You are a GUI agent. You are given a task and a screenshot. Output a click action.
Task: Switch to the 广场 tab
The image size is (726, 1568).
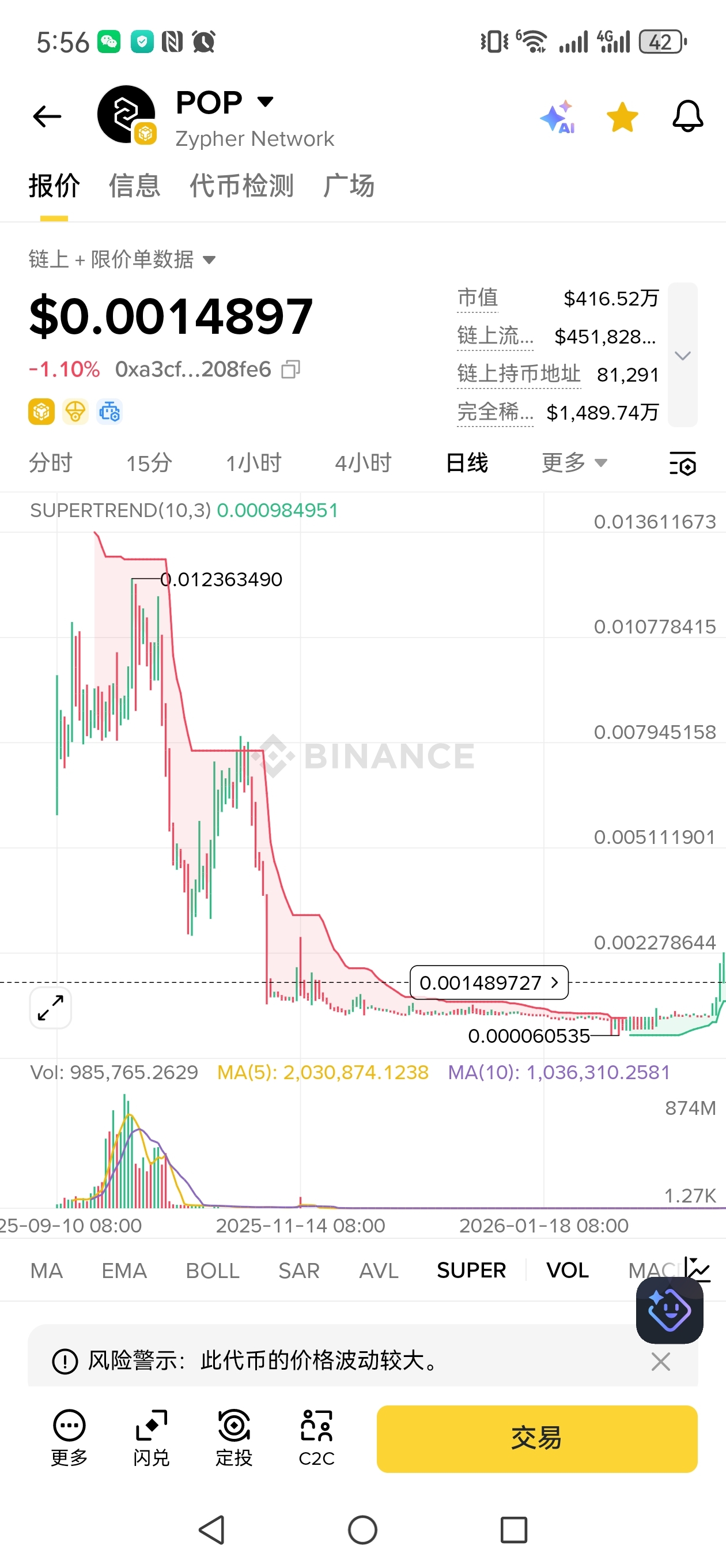(349, 186)
